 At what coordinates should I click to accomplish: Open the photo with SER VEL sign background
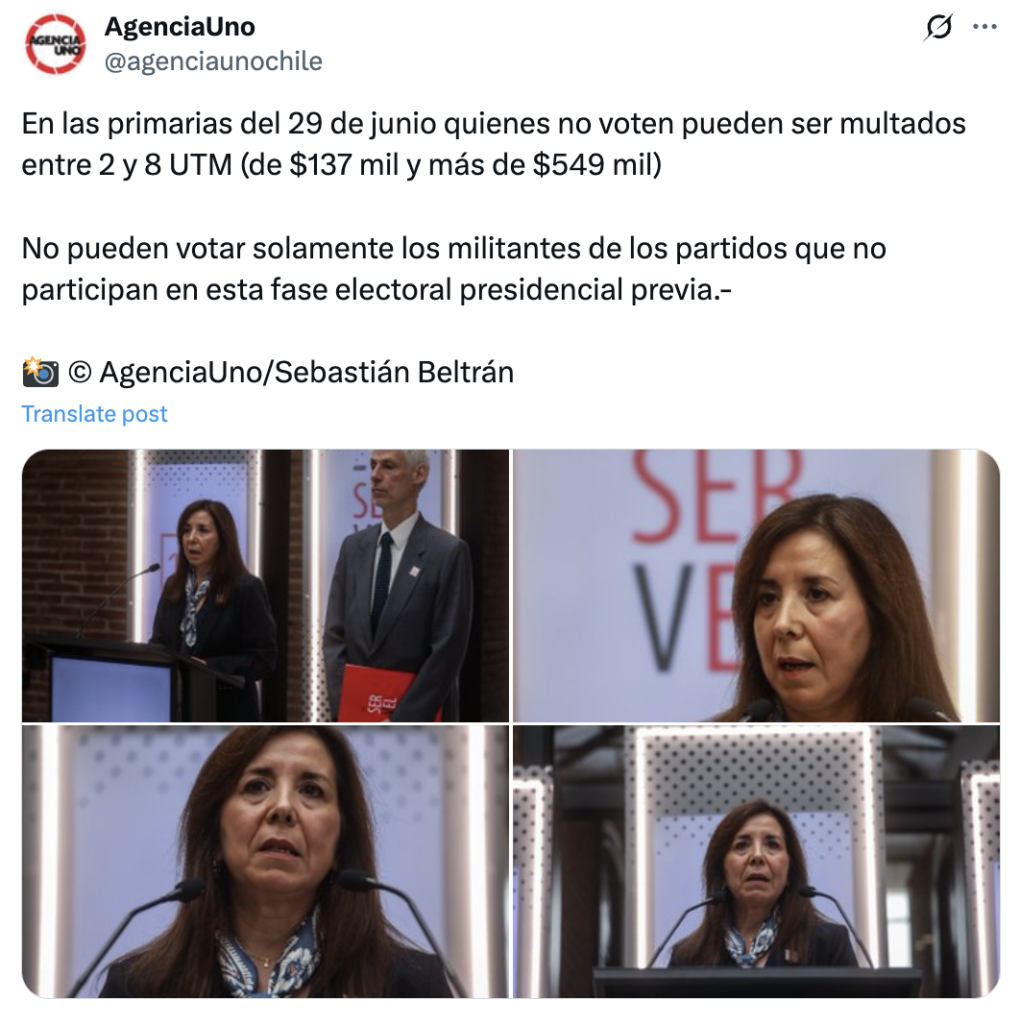(756, 585)
